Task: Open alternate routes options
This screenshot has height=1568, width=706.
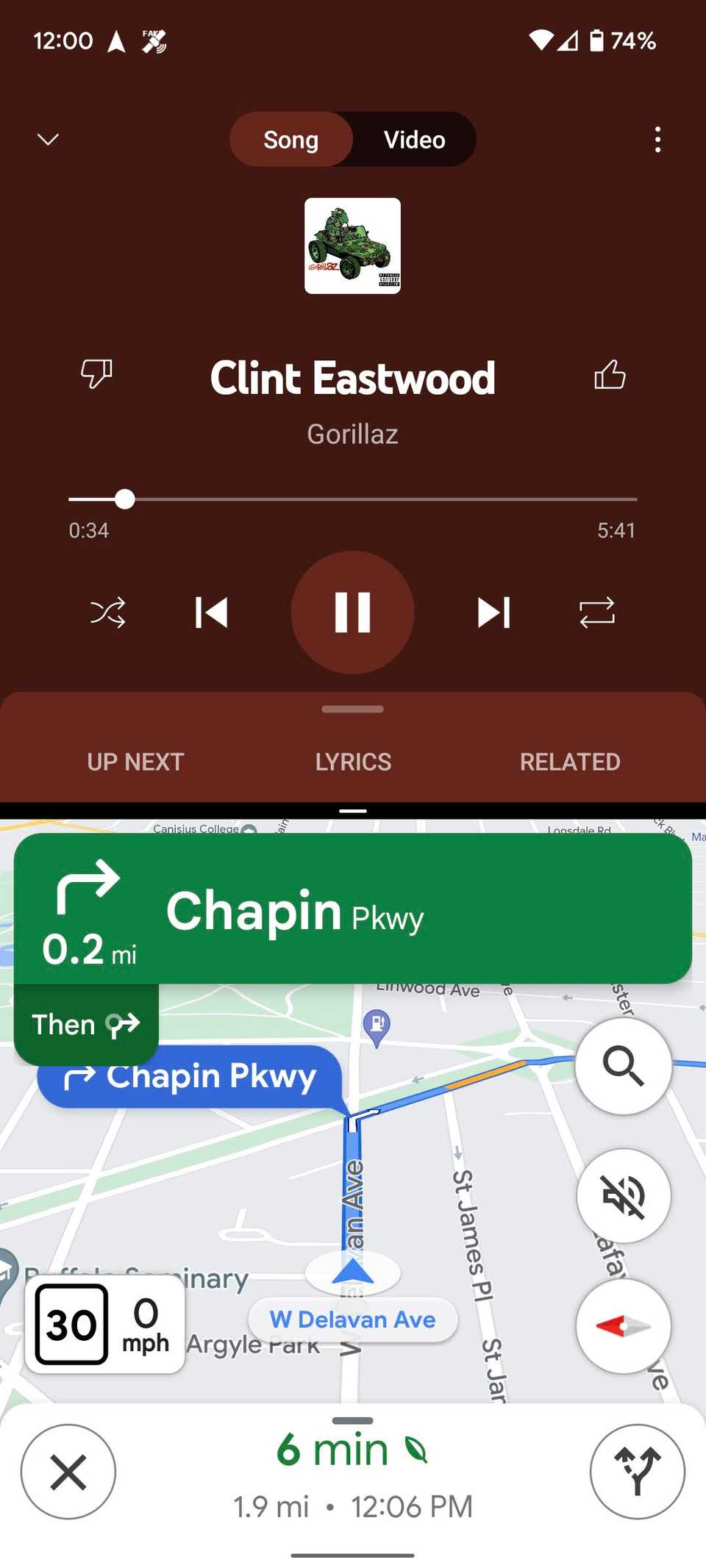Action: 638,1472
